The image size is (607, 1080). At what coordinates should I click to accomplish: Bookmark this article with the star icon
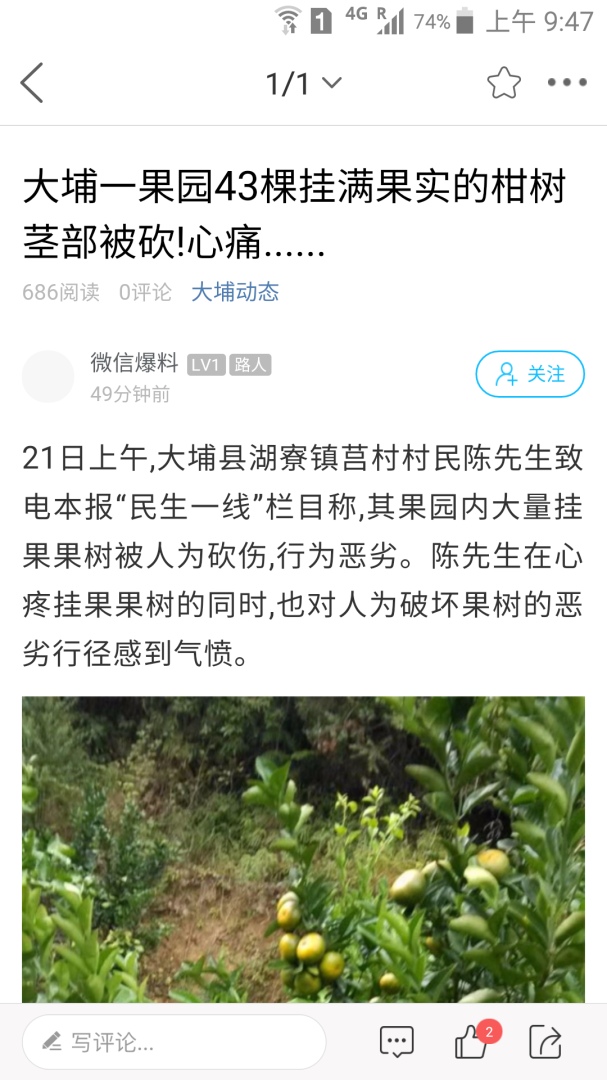pos(504,83)
